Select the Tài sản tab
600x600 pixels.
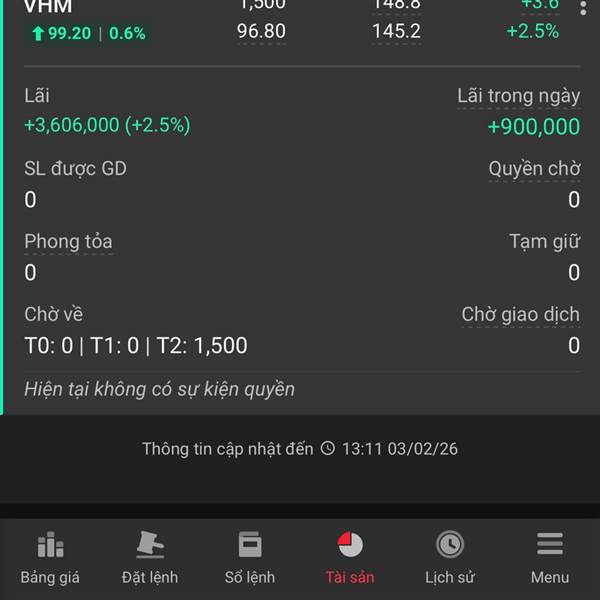[350, 558]
